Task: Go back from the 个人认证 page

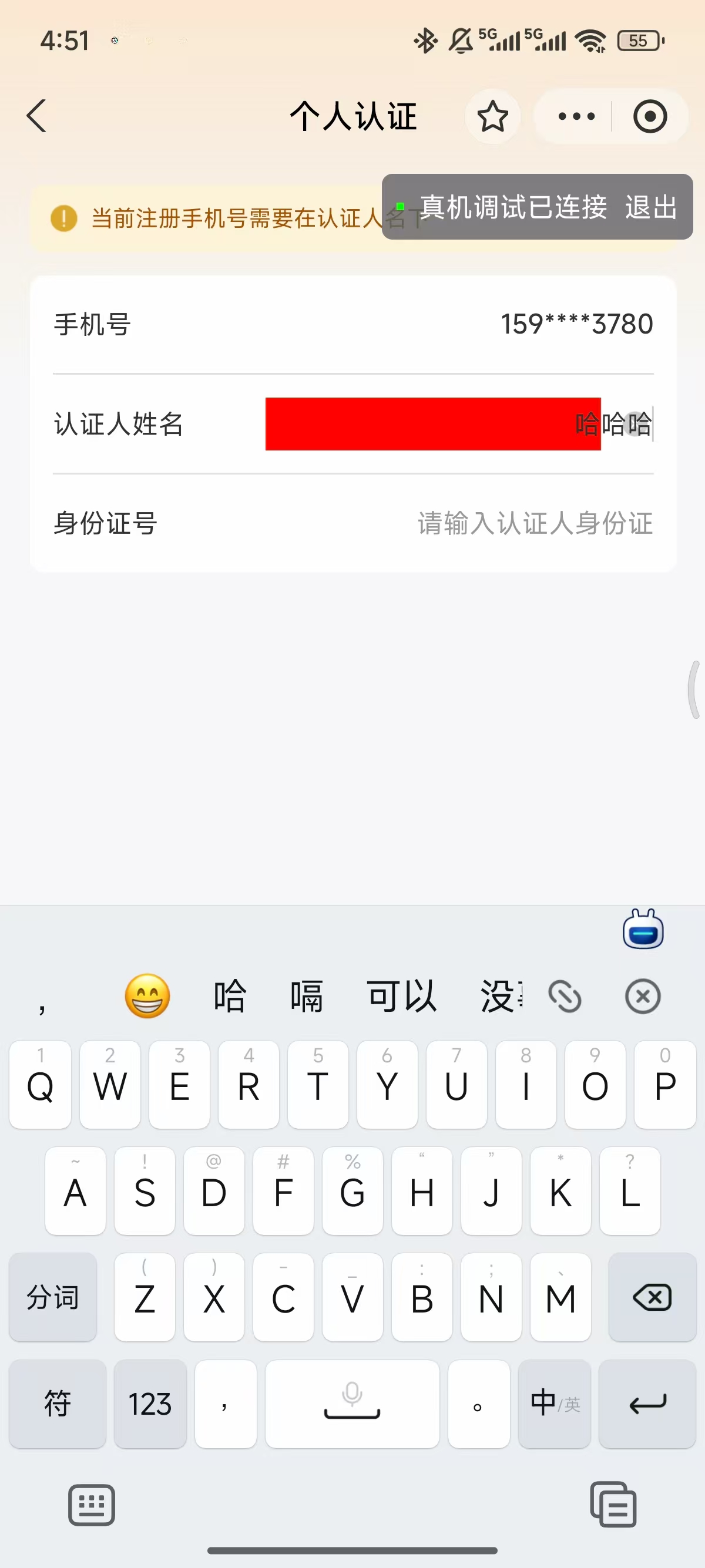Action: [x=36, y=116]
